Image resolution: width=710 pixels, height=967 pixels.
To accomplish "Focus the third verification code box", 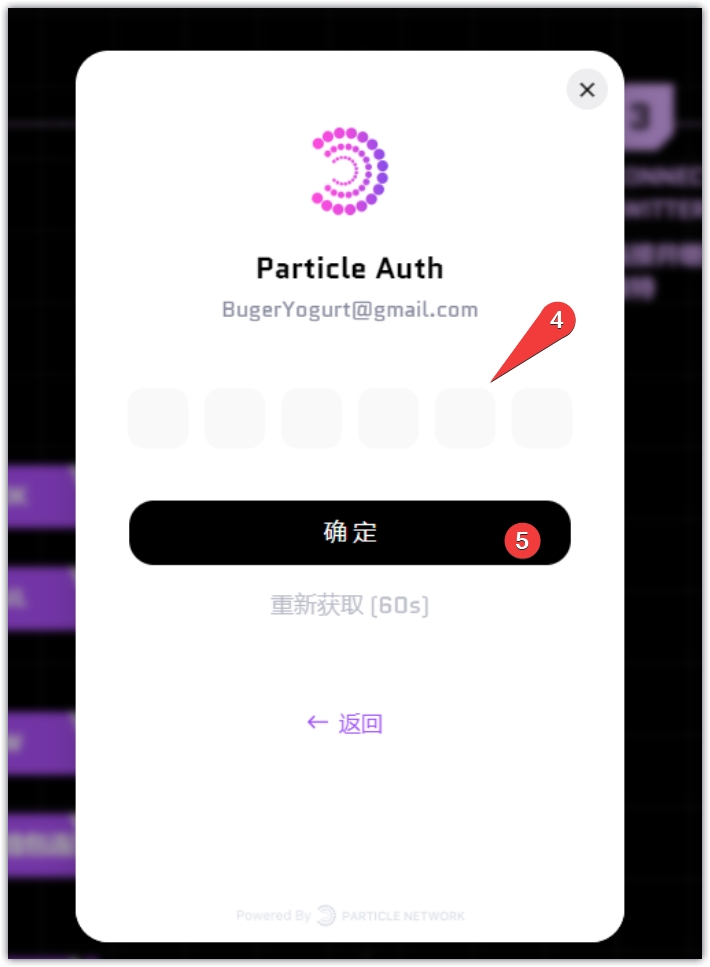I will point(311,418).
